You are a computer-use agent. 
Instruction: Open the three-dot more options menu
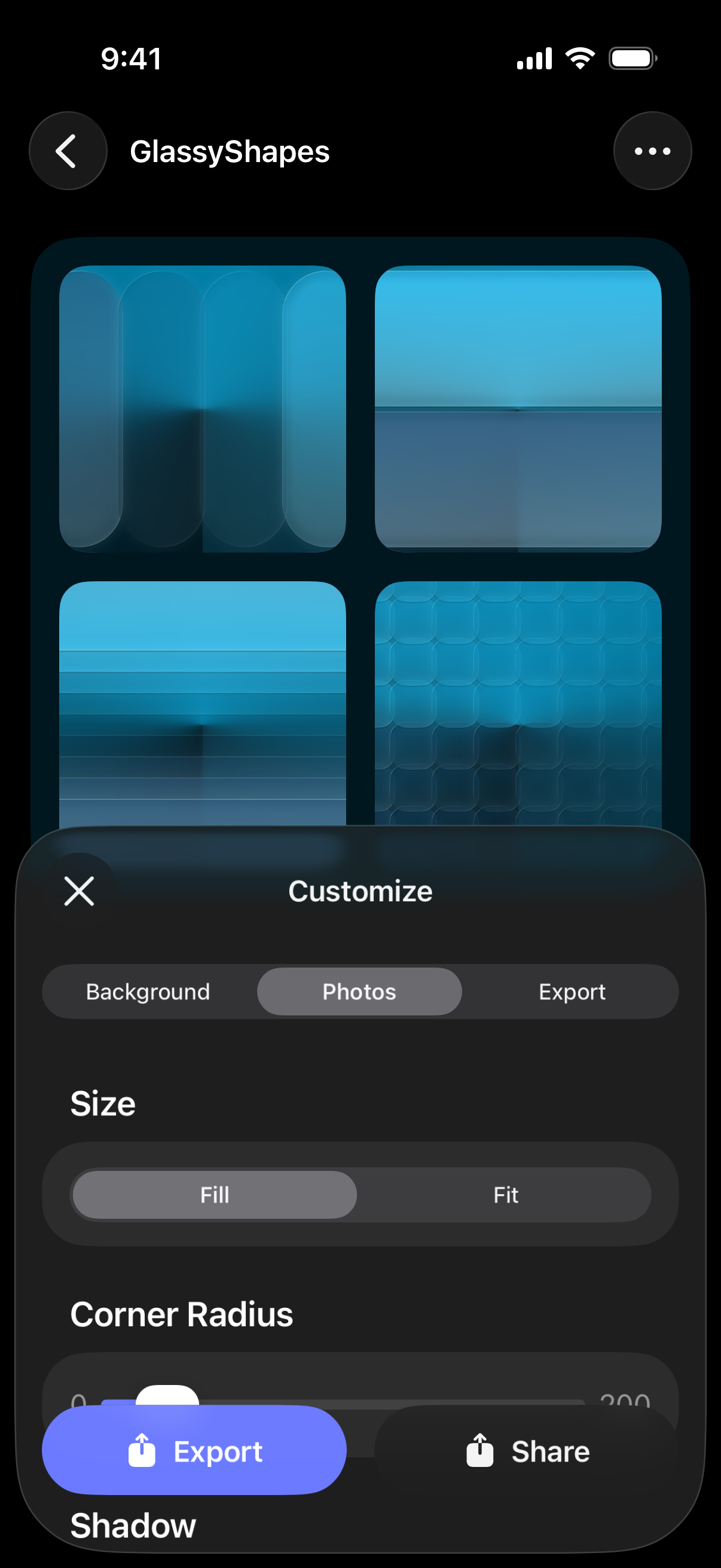[x=652, y=151]
